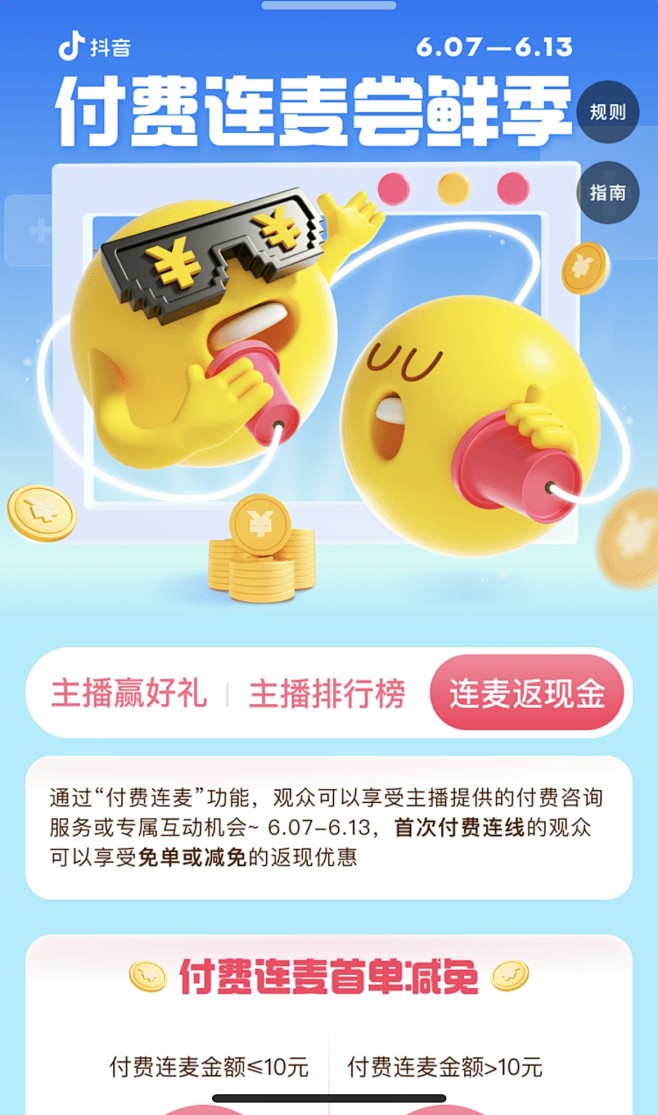
Task: Open the 规则 rules button
Action: click(607, 112)
